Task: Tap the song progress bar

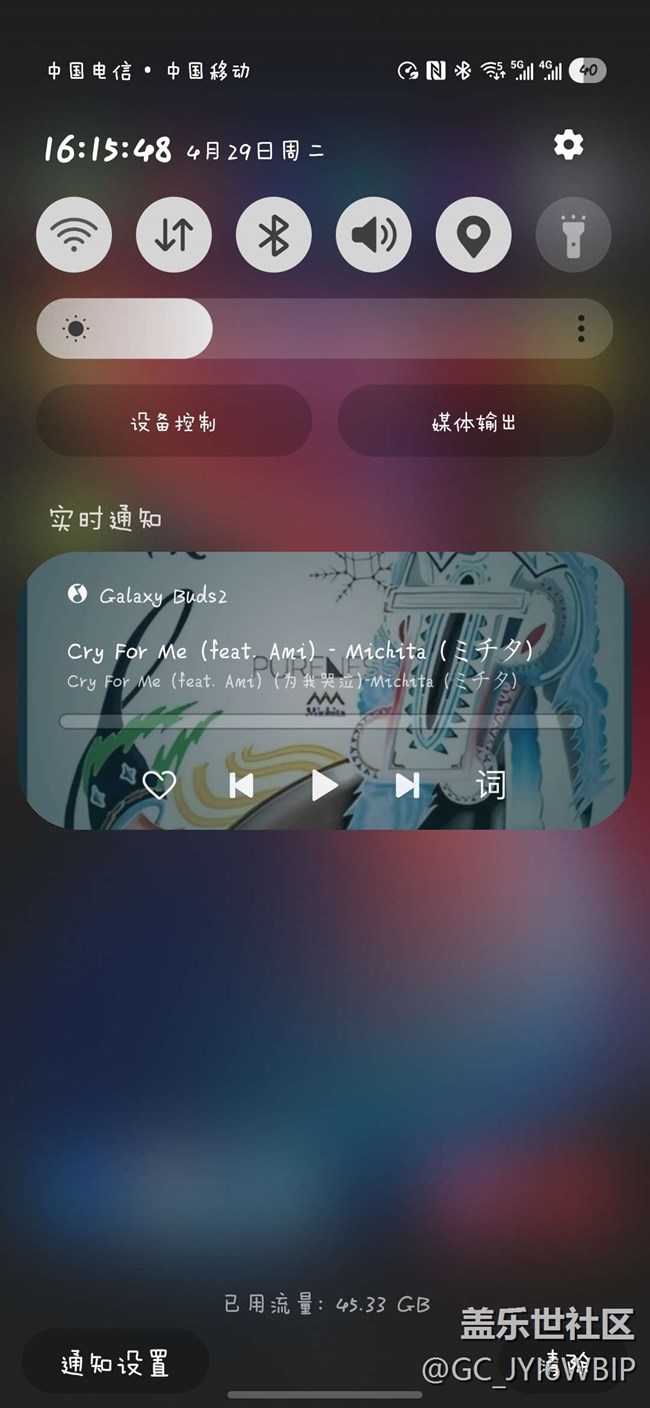Action: coord(321,721)
